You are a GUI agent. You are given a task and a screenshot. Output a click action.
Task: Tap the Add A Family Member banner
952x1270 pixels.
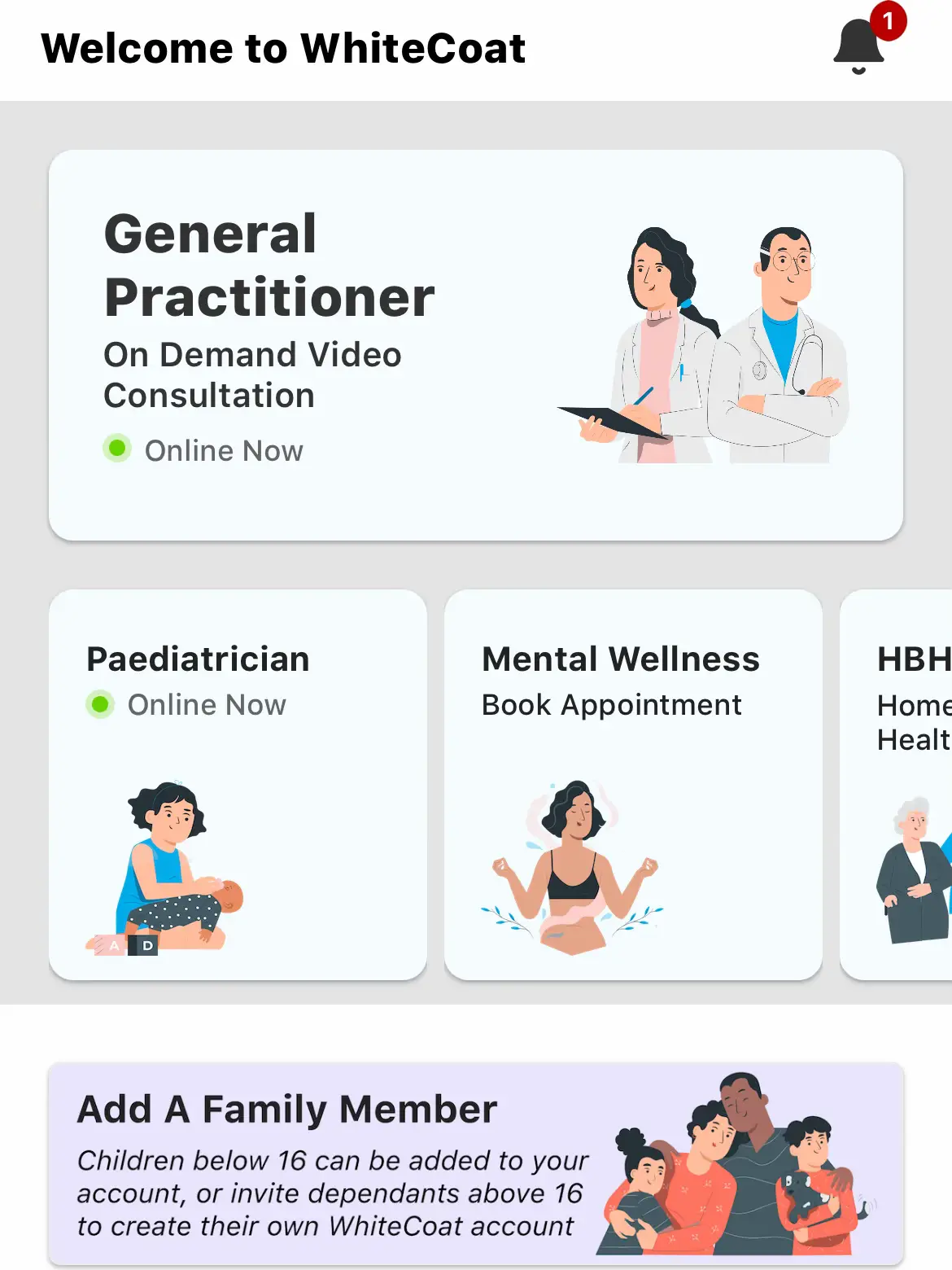pyautogui.click(x=475, y=1164)
